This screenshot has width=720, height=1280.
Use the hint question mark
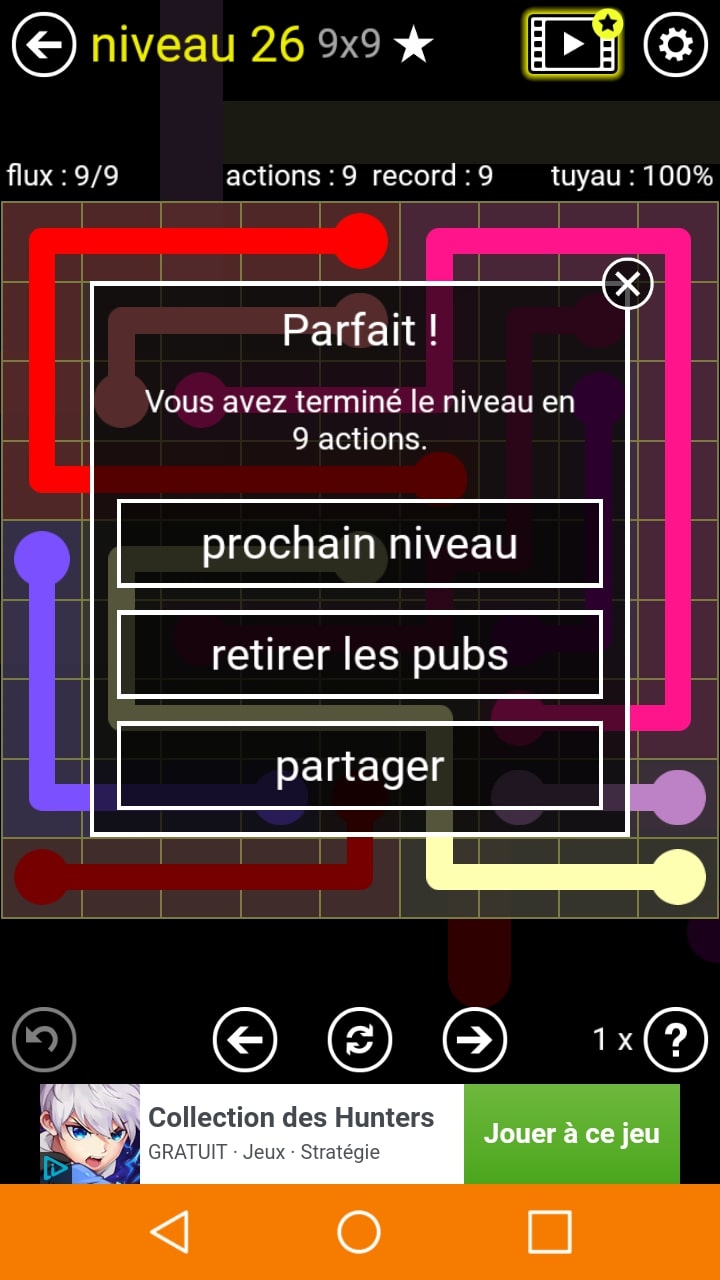(x=676, y=1040)
